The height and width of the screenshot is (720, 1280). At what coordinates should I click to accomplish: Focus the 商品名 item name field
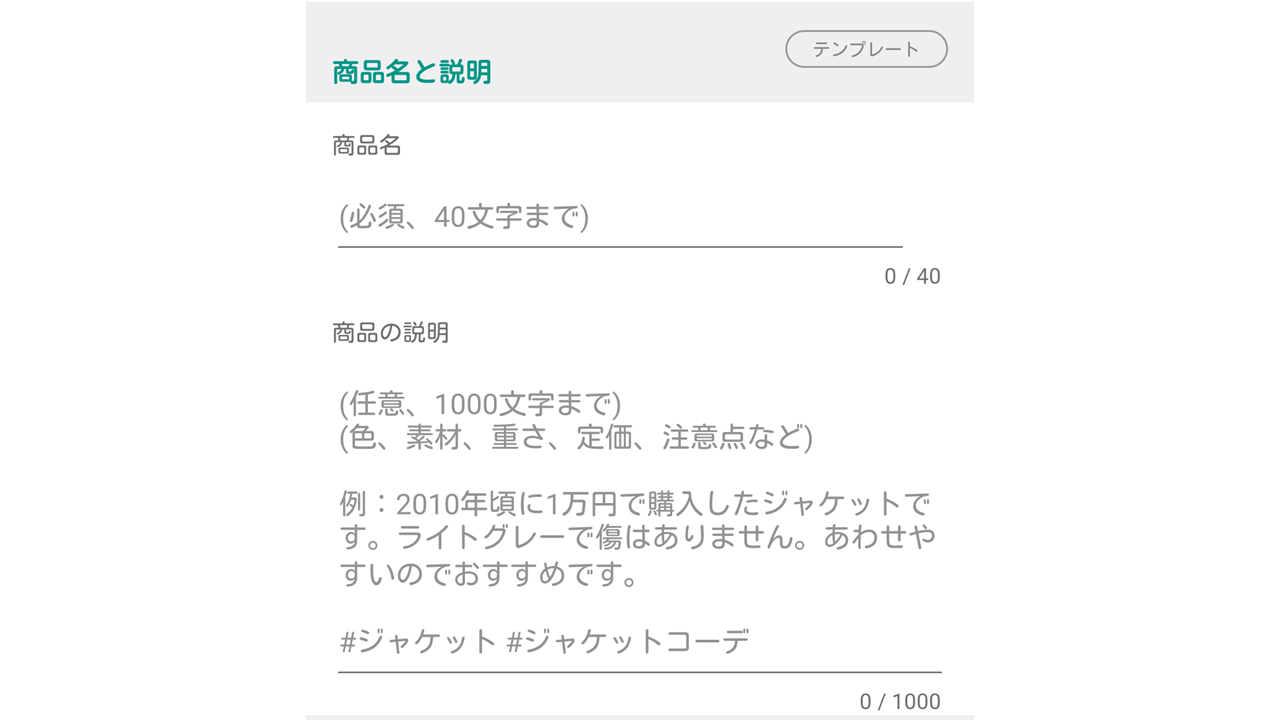(x=620, y=217)
